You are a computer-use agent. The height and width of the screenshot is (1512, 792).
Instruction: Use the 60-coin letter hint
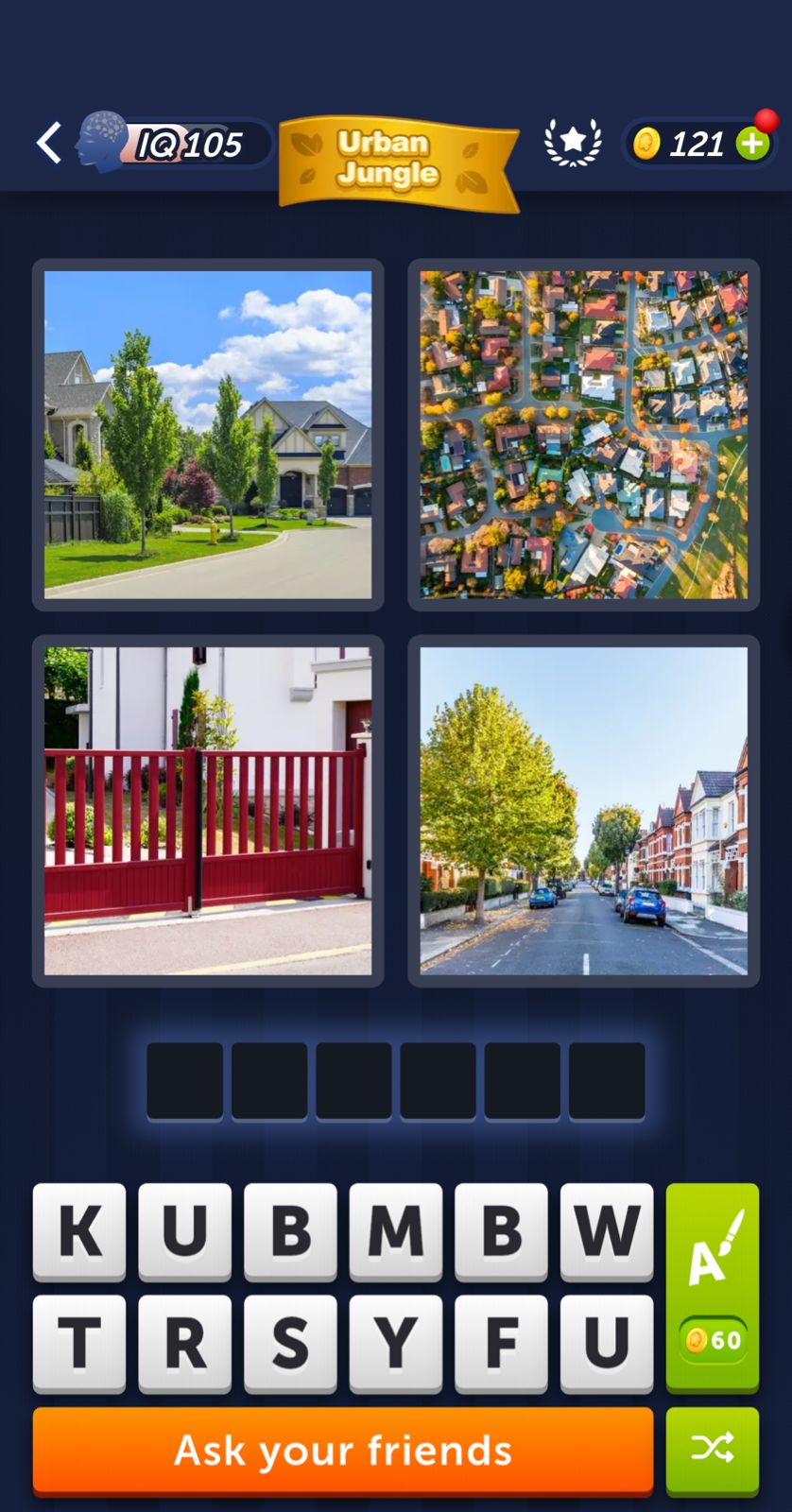pyautogui.click(x=712, y=1287)
